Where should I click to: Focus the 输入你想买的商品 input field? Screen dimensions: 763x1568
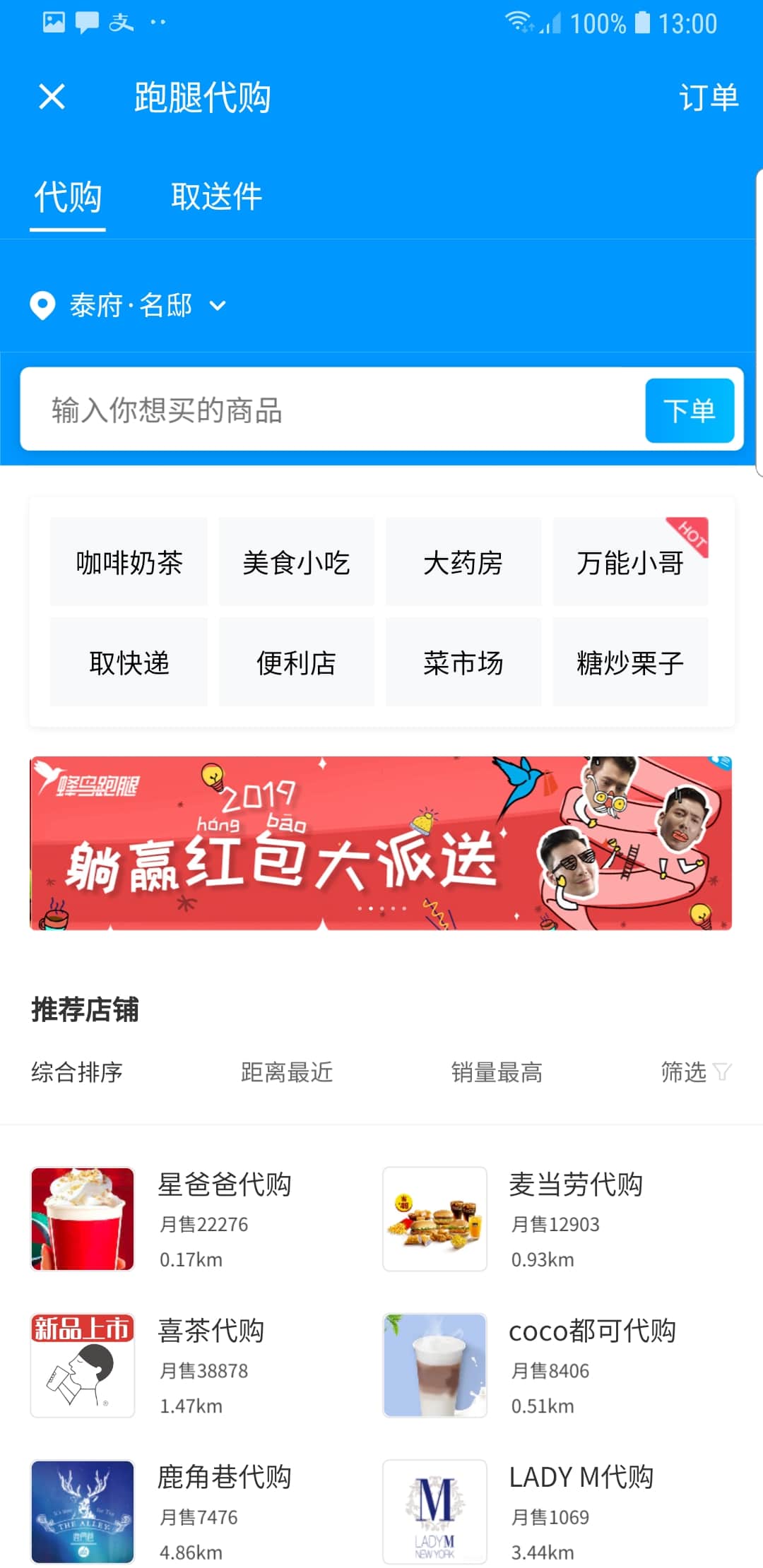[x=332, y=410]
